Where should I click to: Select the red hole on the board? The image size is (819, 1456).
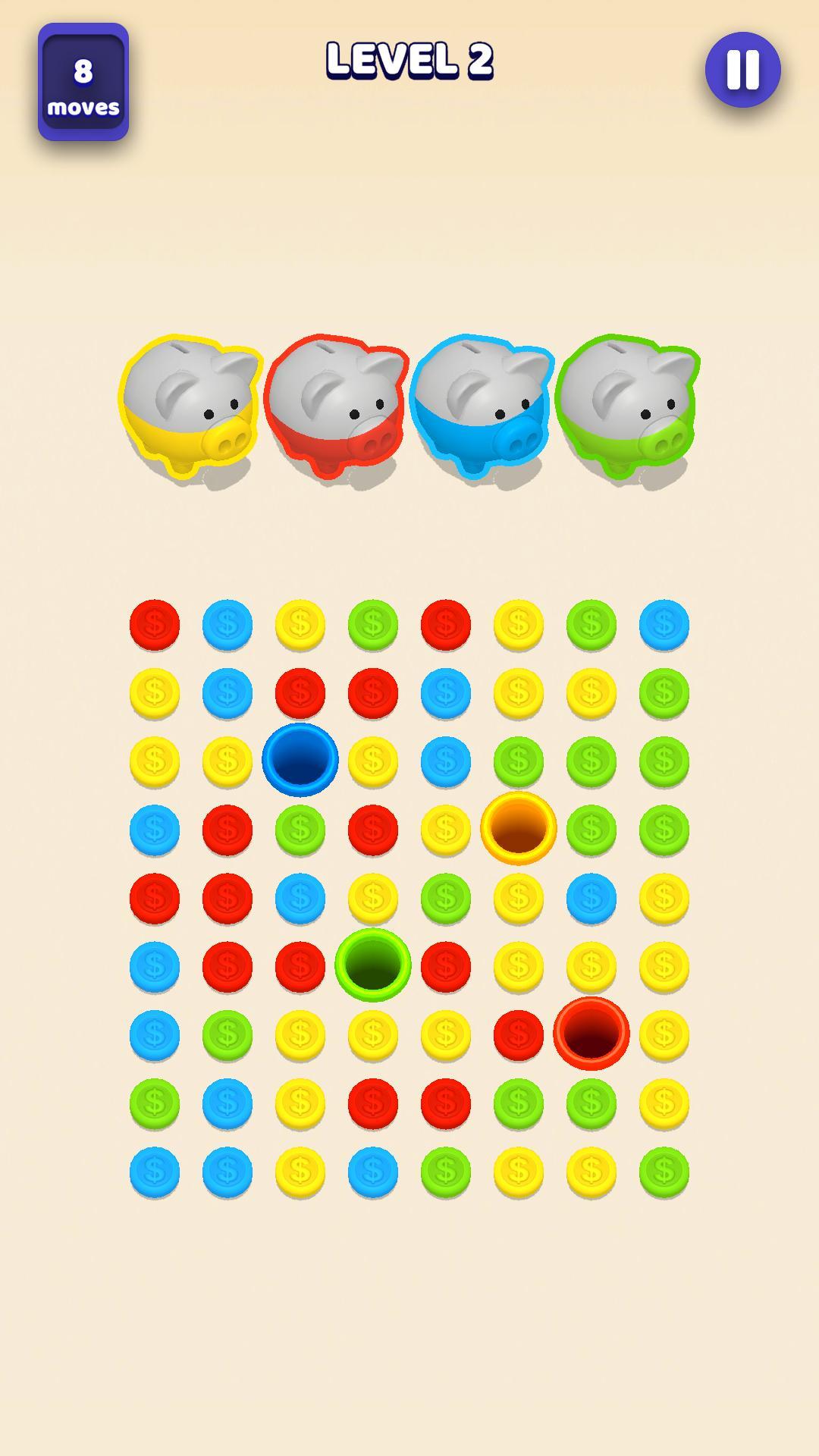pyautogui.click(x=591, y=1034)
